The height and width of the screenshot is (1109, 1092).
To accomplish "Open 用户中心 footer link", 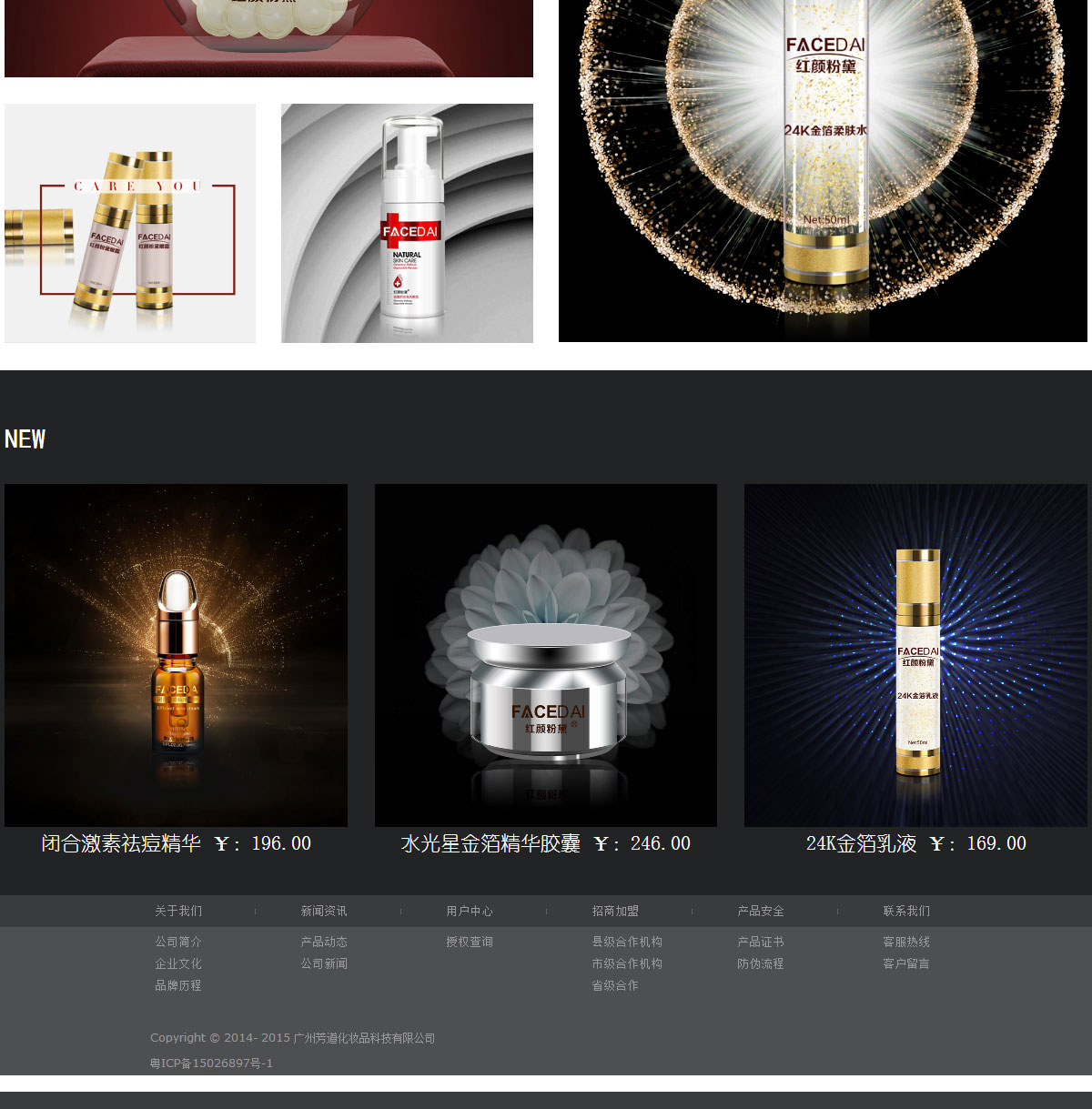I will 470,911.
